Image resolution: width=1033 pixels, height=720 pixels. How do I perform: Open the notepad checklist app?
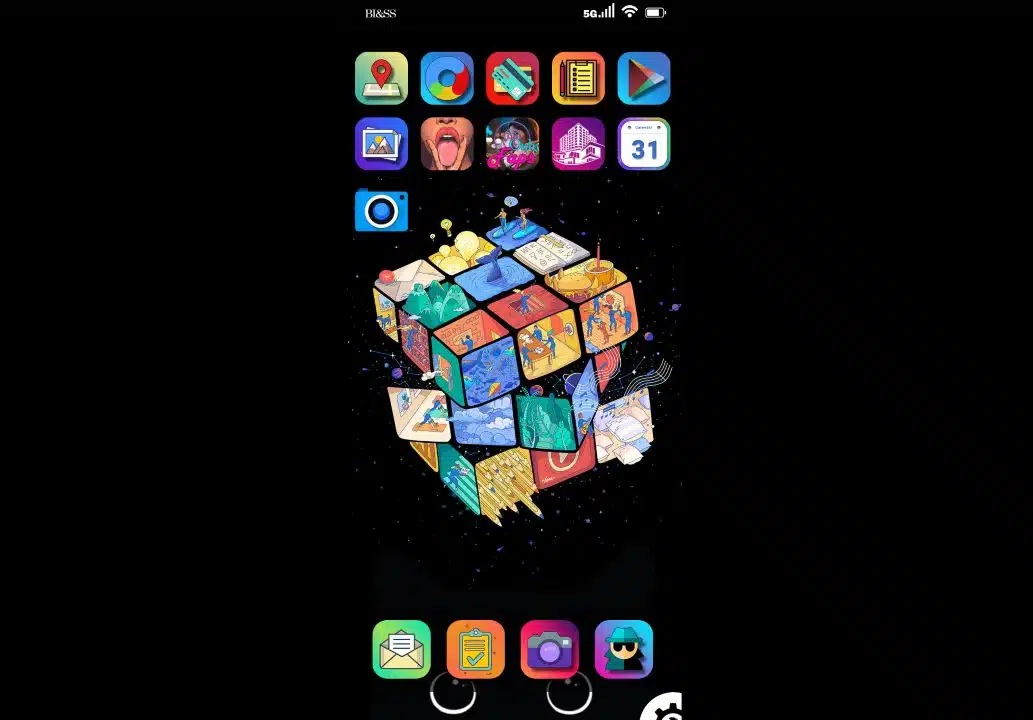point(578,79)
